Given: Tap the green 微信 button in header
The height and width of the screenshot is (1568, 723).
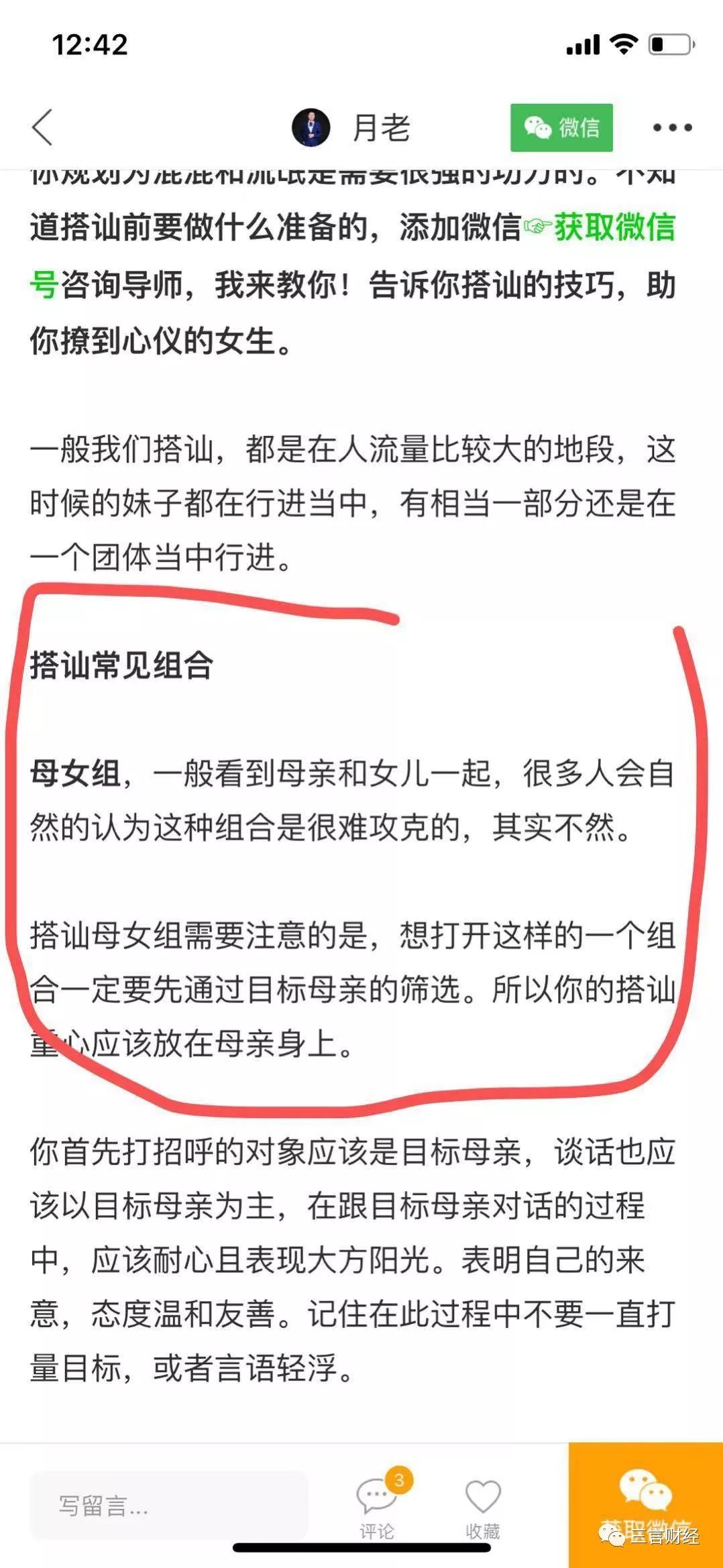Looking at the screenshot, I should [561, 127].
